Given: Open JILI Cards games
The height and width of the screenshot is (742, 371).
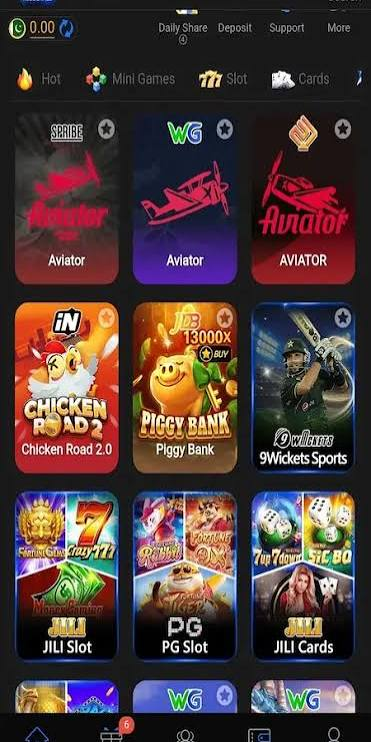Looking at the screenshot, I should coord(303,576).
